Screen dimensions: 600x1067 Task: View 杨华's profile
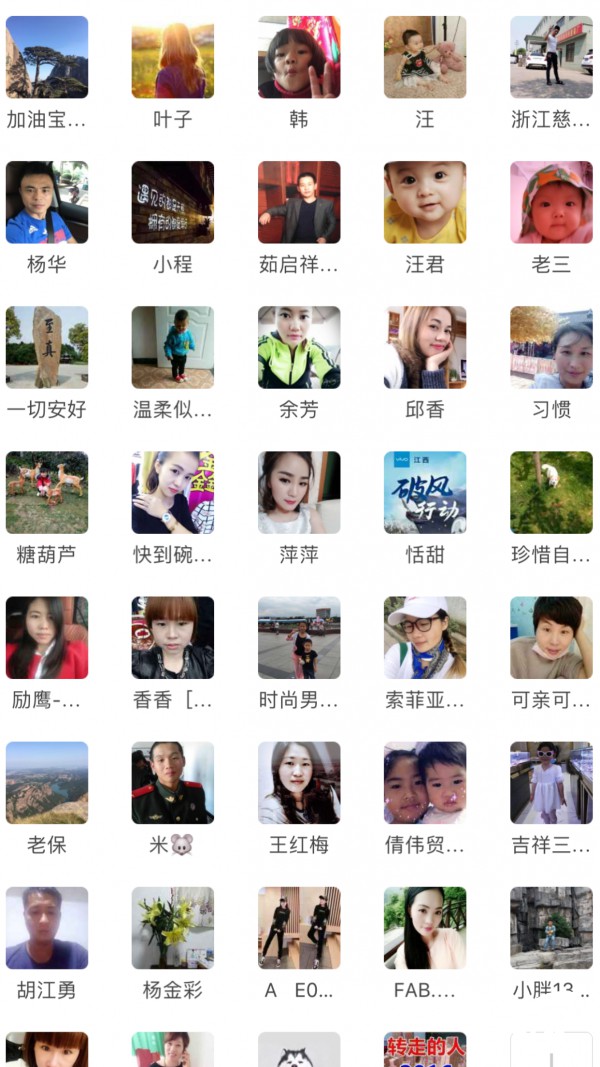[x=47, y=202]
